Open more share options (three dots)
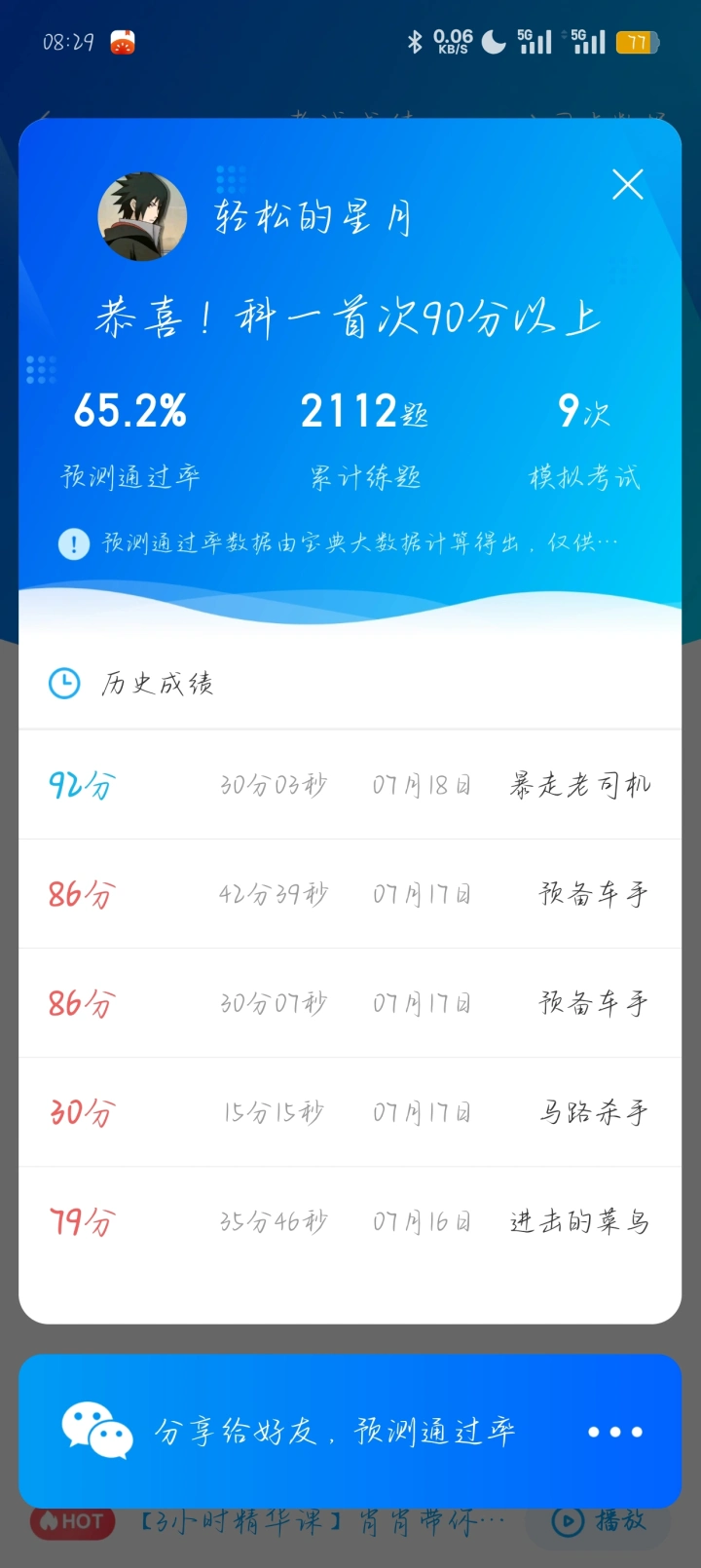701x1568 pixels. point(615,1432)
